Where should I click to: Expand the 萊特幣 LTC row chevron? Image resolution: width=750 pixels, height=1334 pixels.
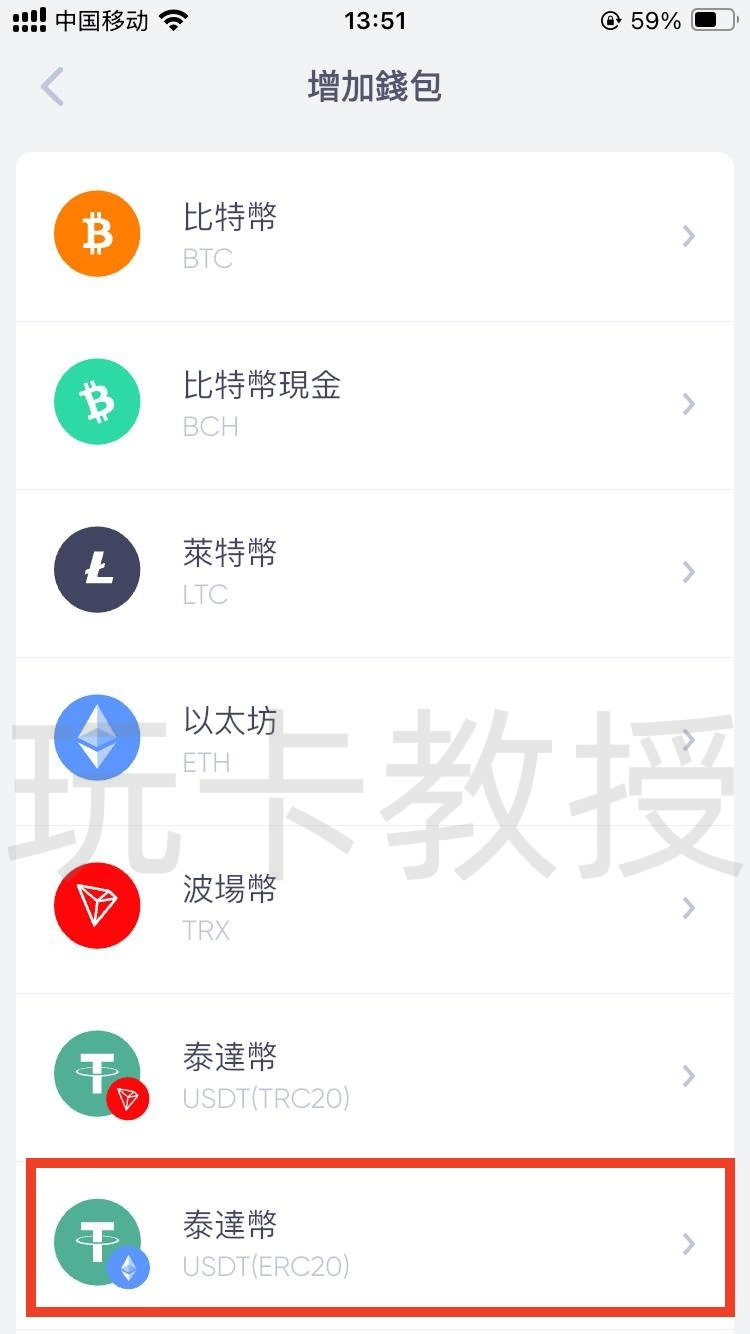[688, 571]
